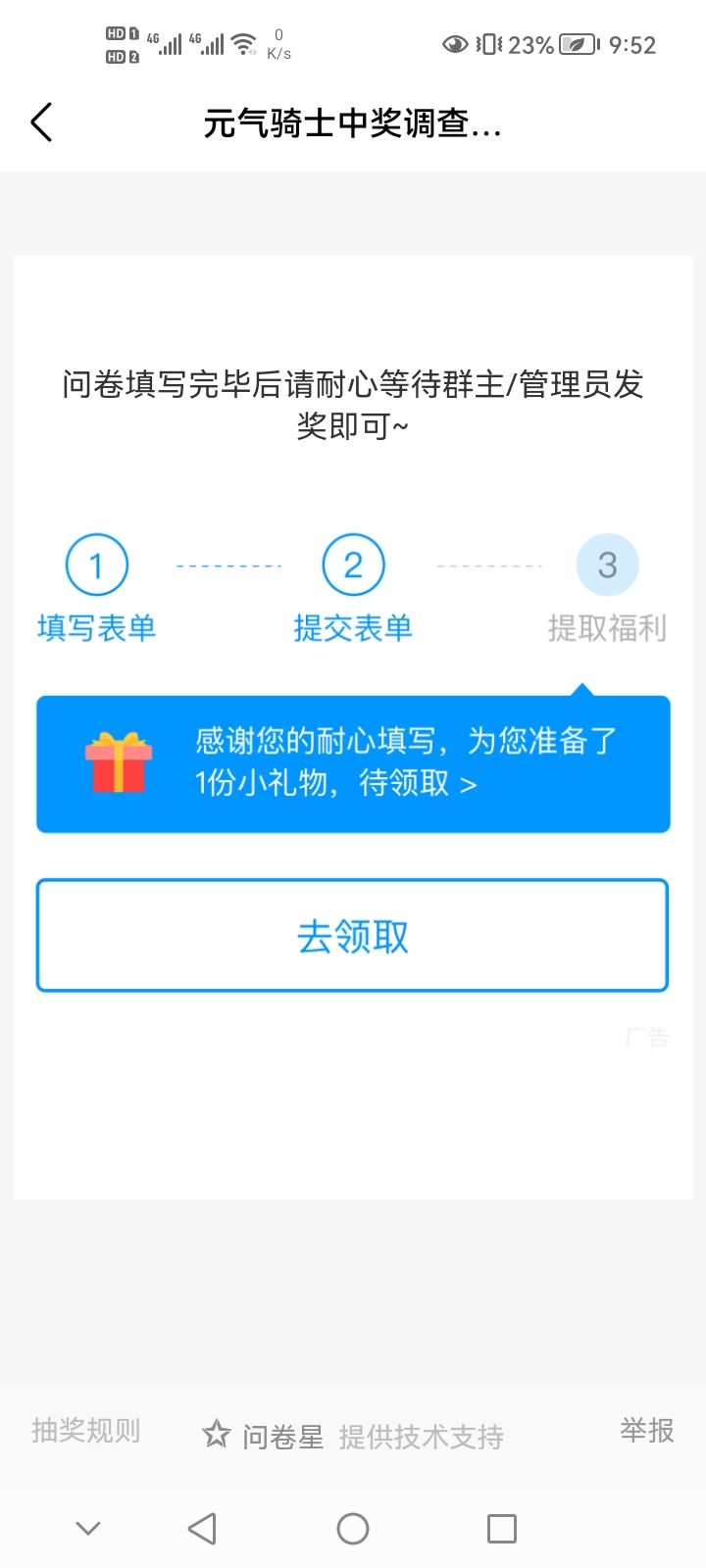This screenshot has height=1568, width=706.
Task: Open the blue gift banner 待领取
Action: pos(353,763)
